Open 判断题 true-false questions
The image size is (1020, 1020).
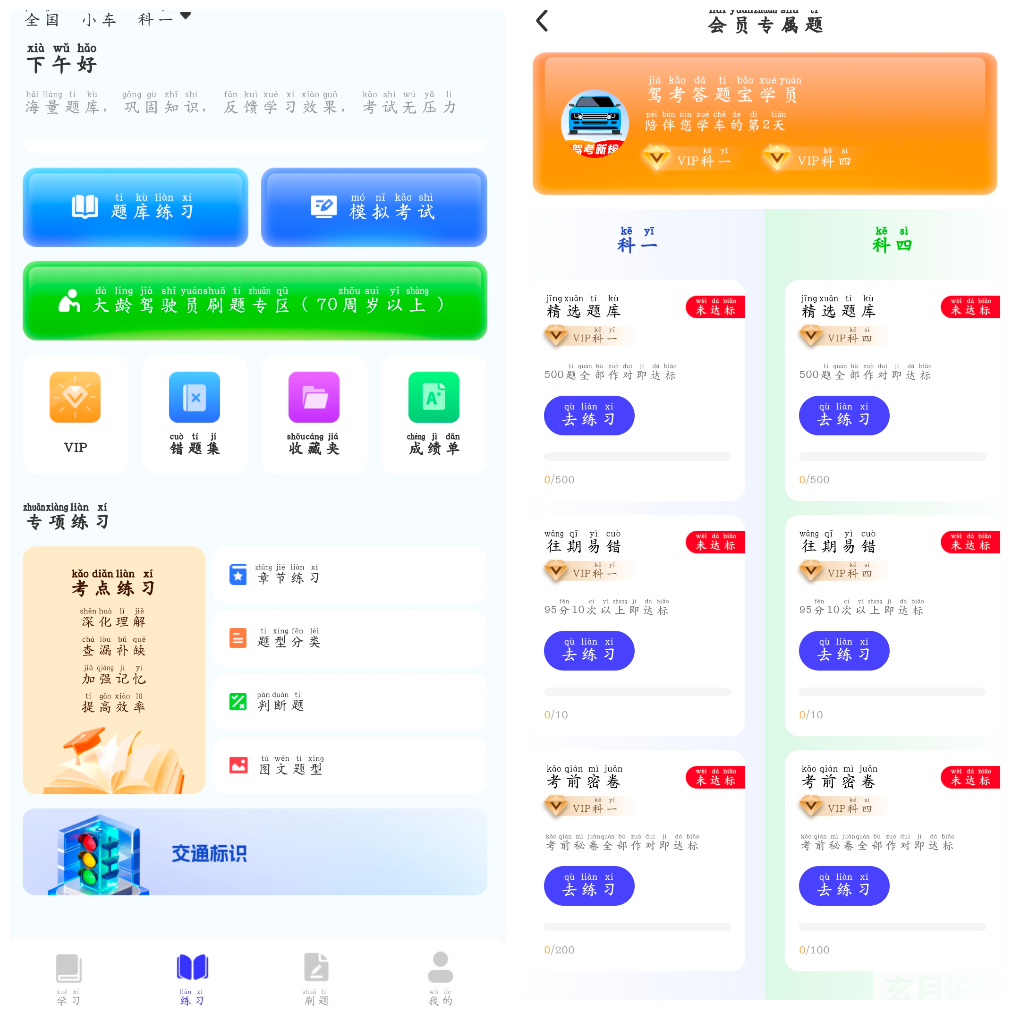point(349,702)
